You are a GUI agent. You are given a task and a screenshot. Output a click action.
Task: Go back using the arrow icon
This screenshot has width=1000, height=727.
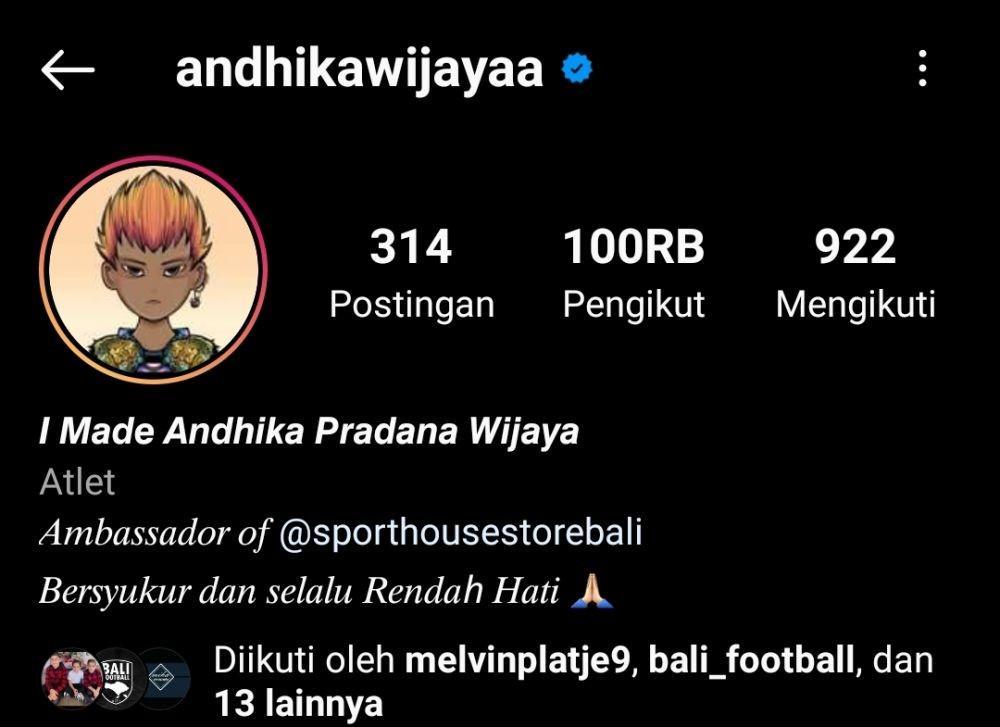[x=67, y=70]
